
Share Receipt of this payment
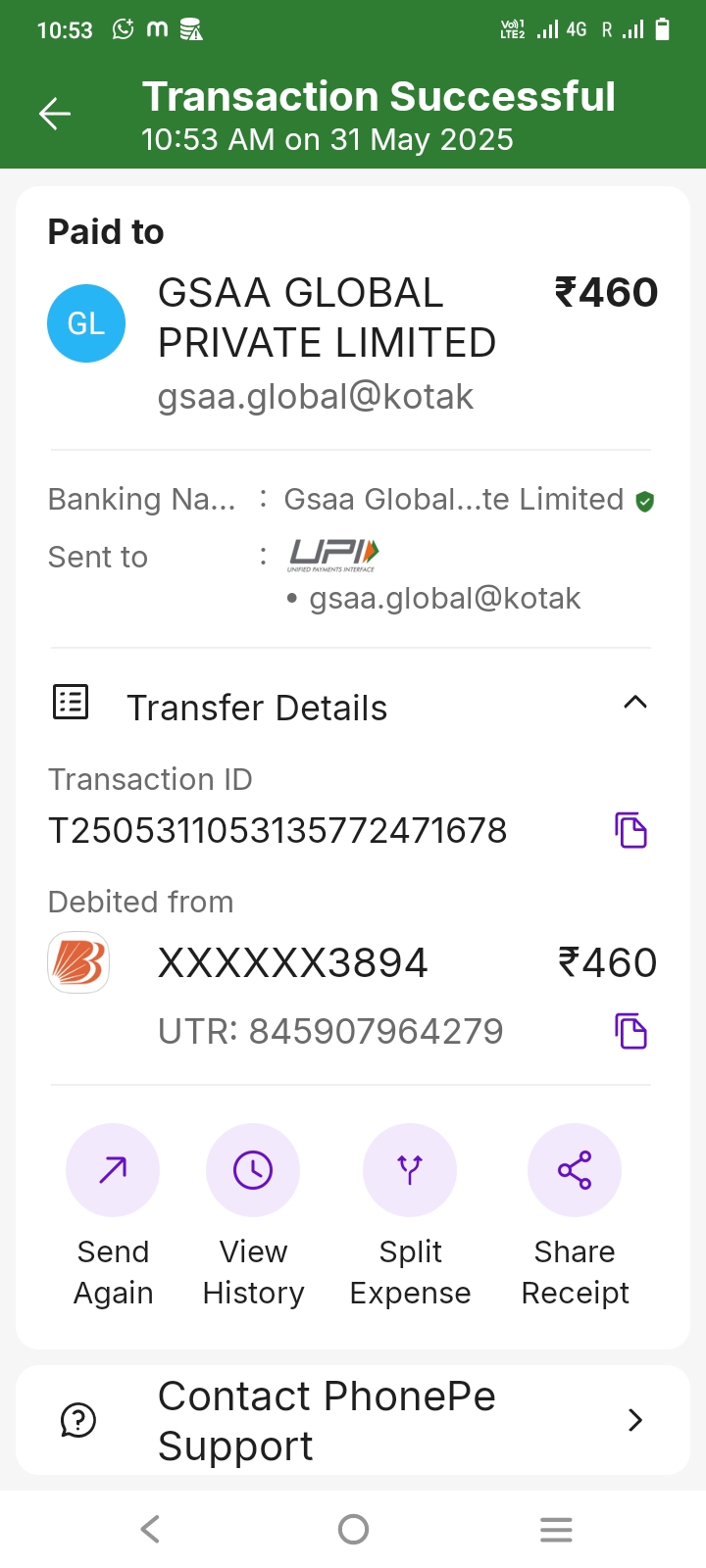575,1170
